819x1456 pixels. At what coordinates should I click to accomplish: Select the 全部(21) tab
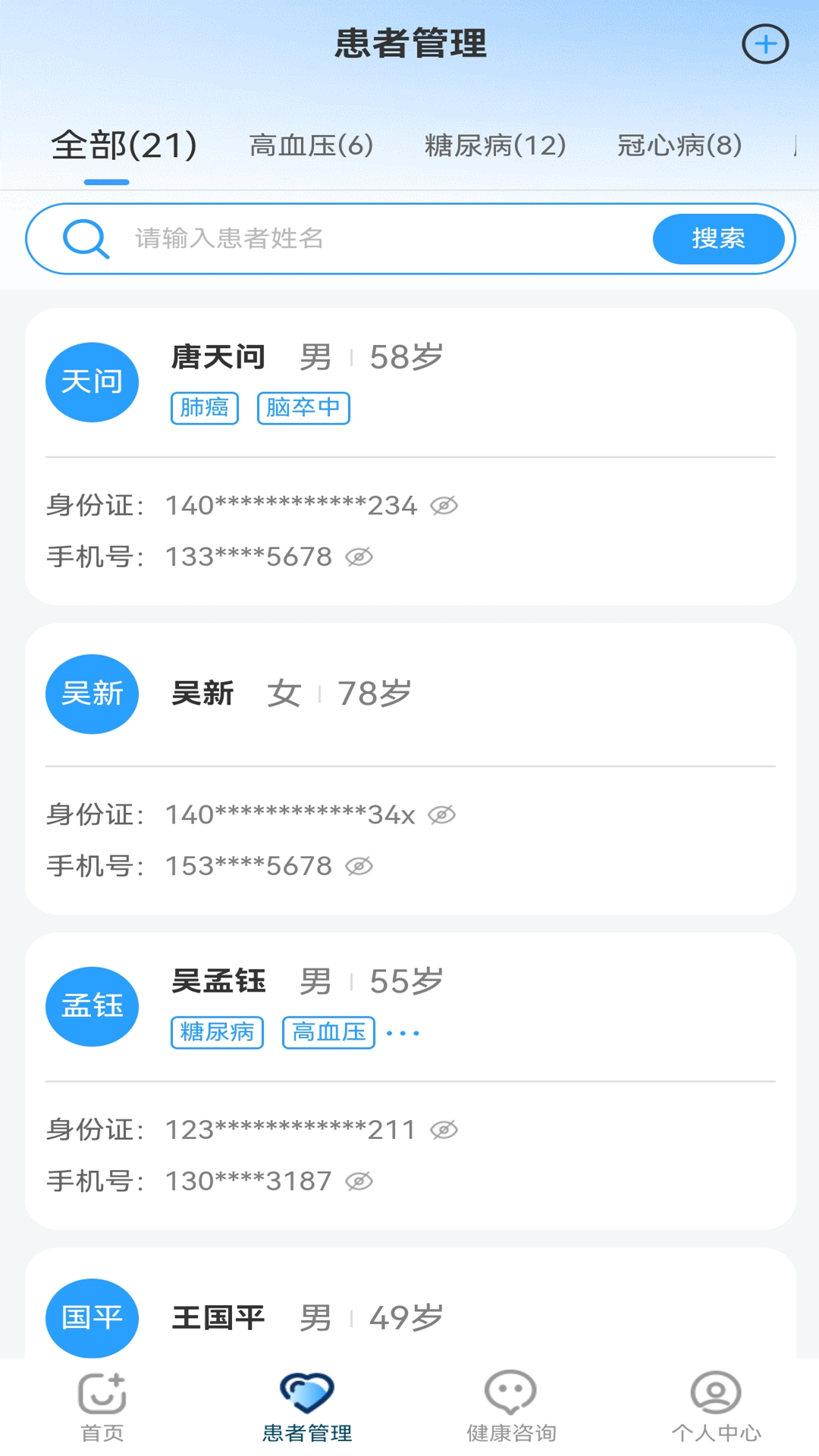click(x=124, y=145)
